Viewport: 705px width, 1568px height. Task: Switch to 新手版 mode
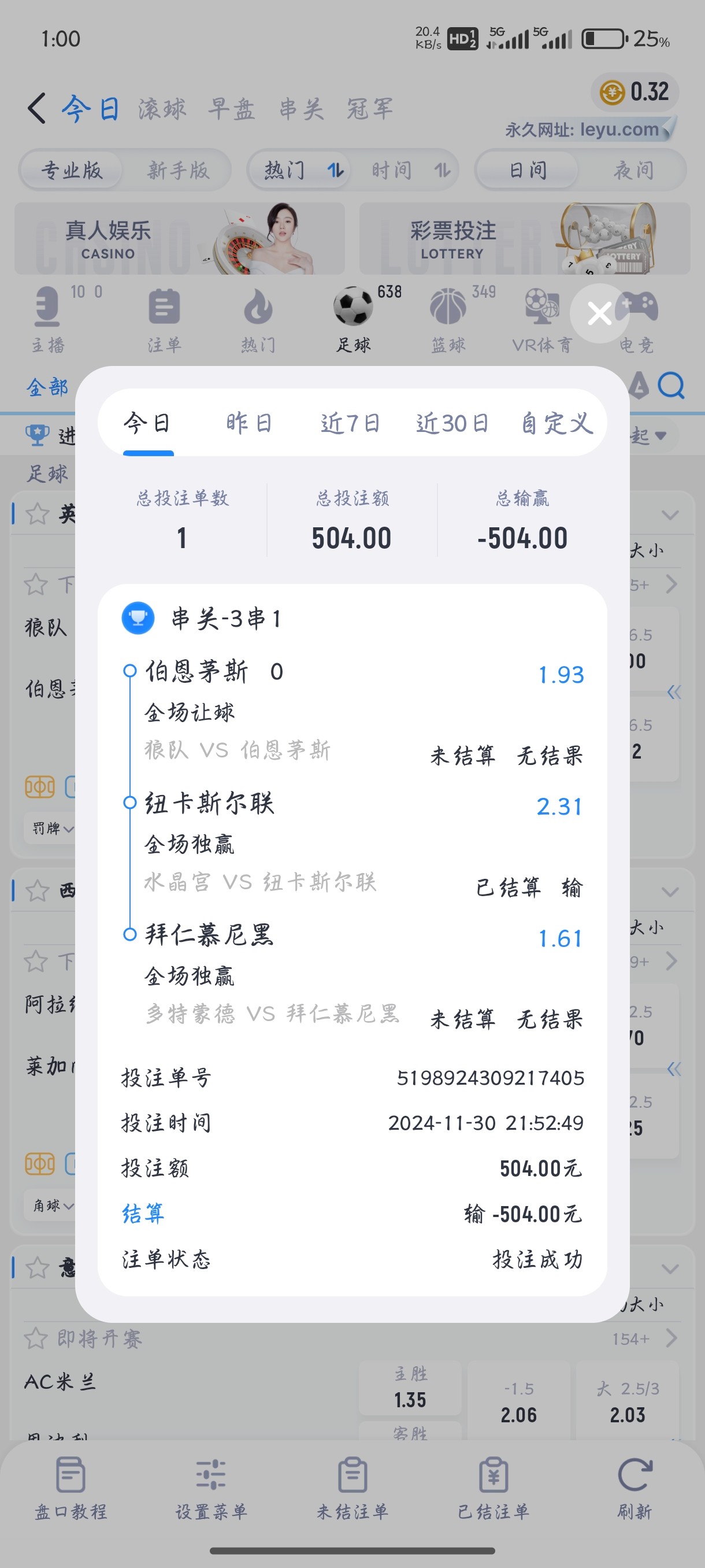click(178, 170)
